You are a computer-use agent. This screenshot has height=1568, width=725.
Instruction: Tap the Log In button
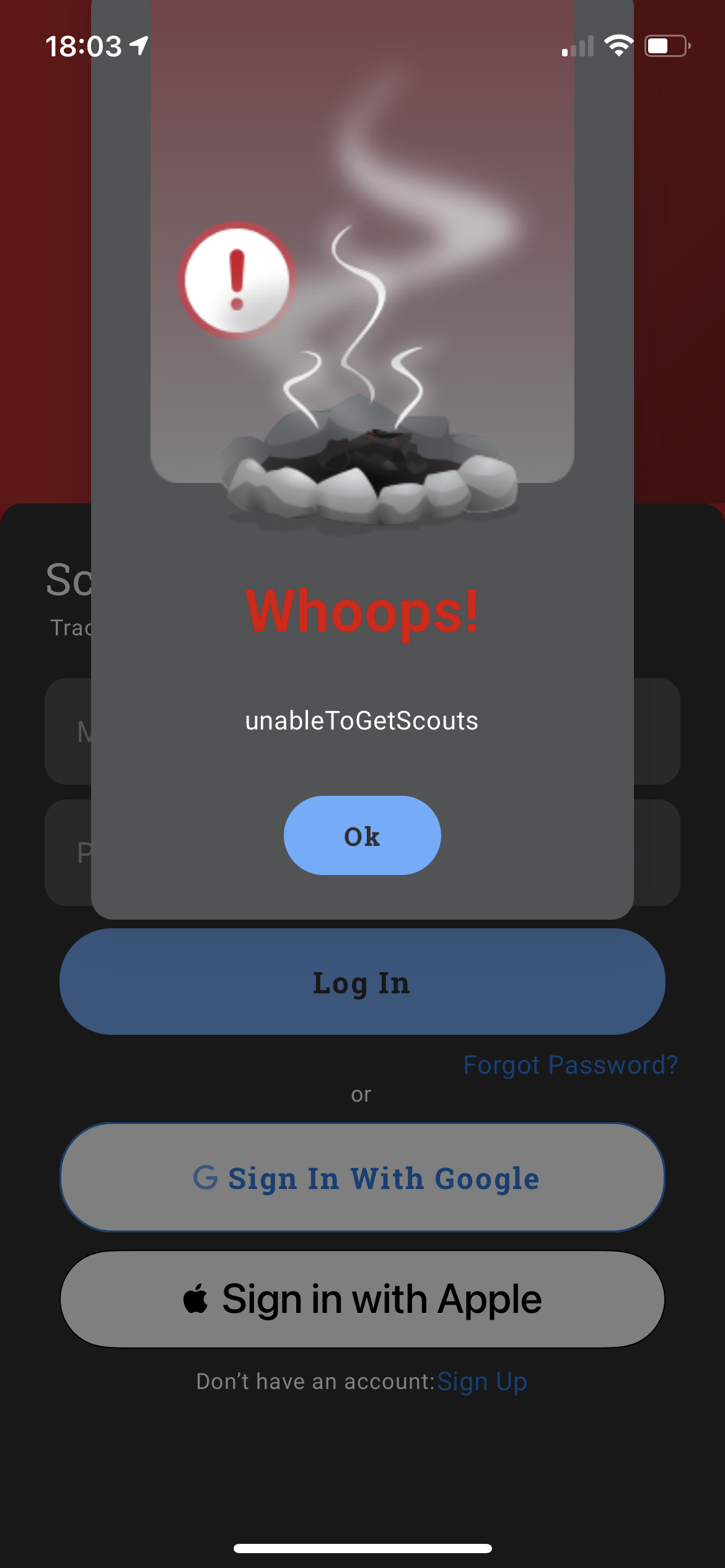[x=362, y=982]
